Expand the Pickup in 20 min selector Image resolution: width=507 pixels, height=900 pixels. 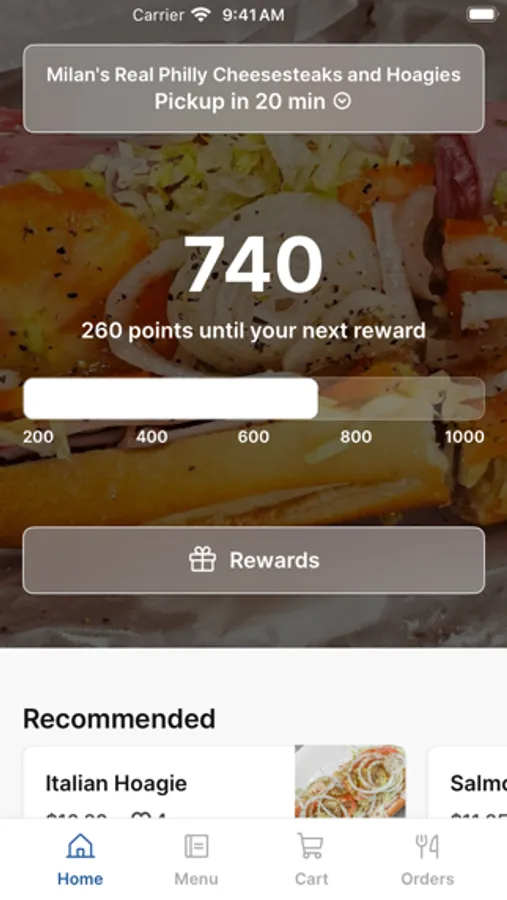[253, 89]
